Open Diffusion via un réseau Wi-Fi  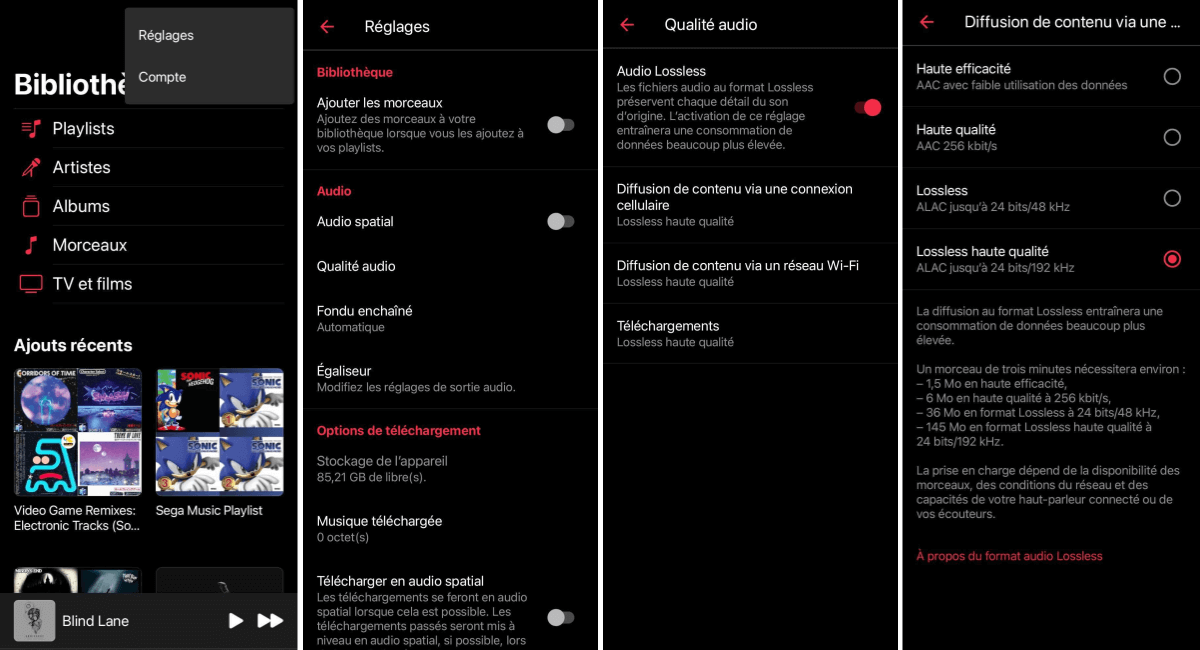pyautogui.click(x=737, y=273)
